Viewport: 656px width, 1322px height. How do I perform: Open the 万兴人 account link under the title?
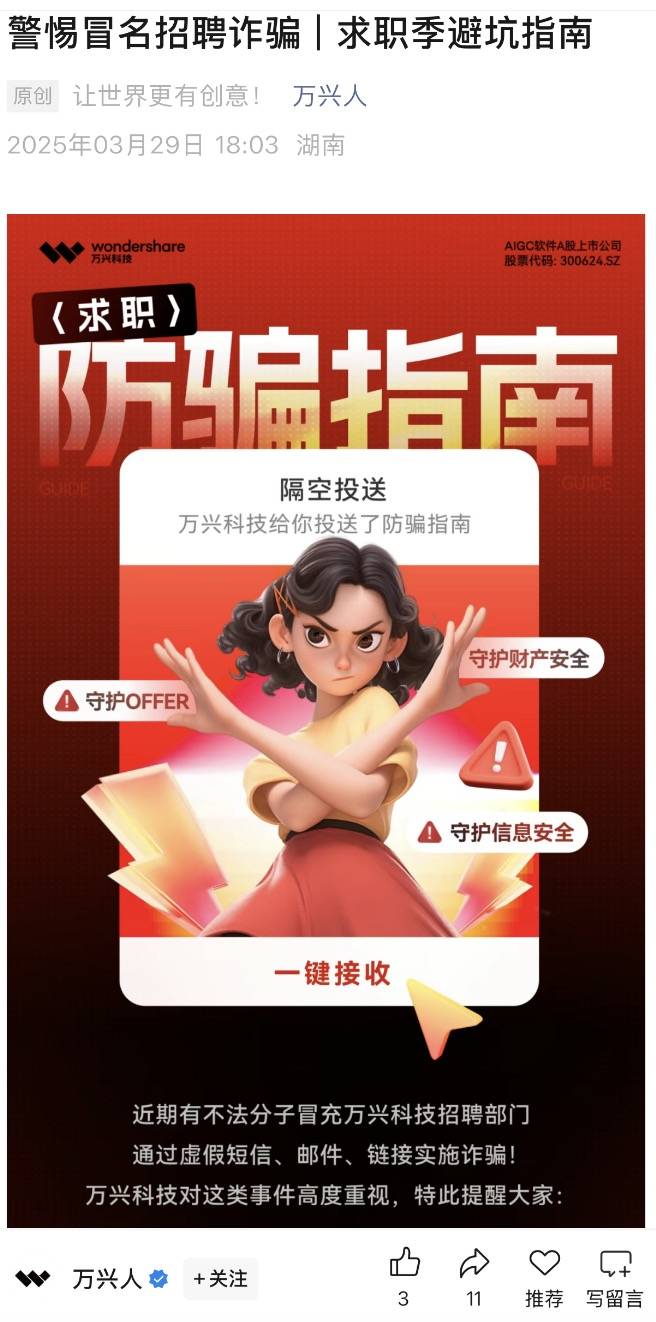click(x=329, y=96)
